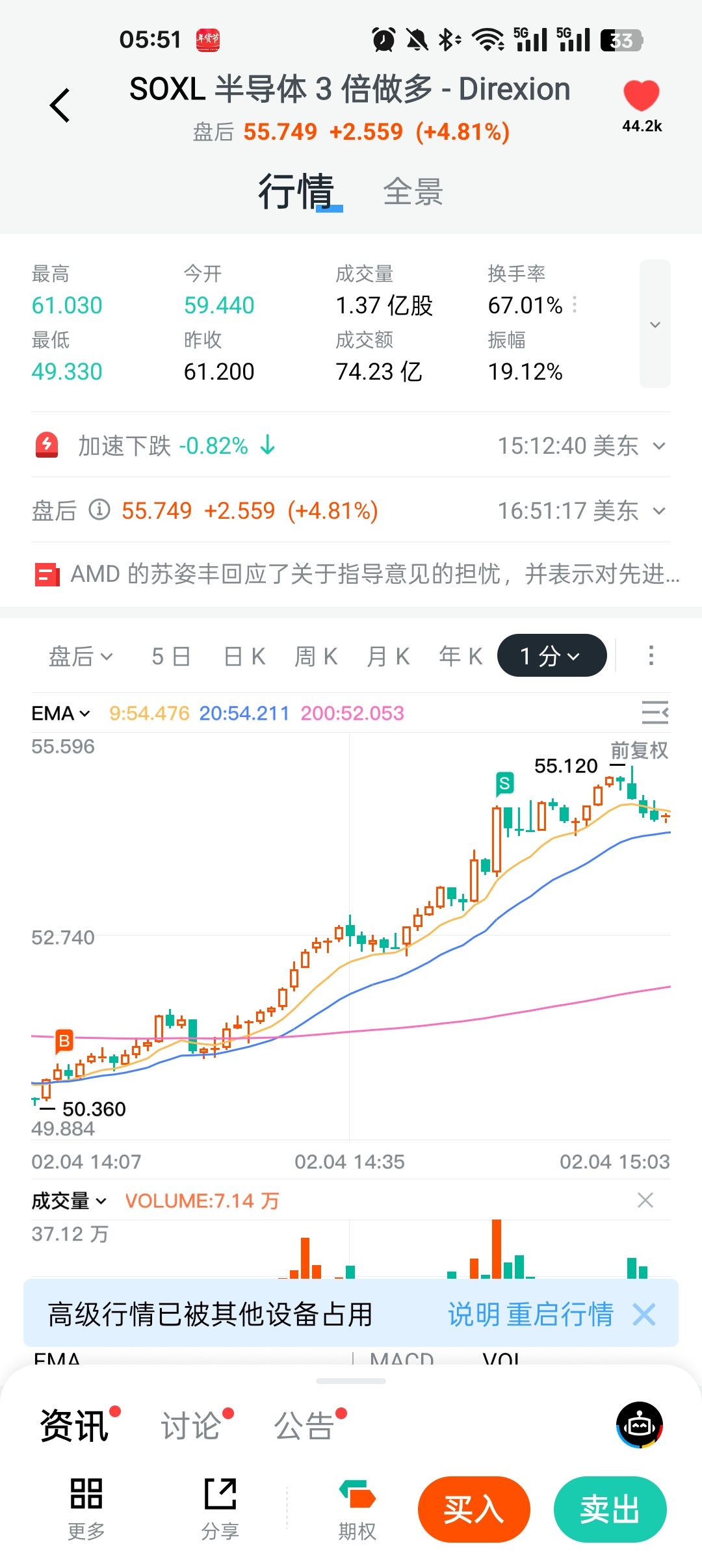Dismiss the 高级行情 occupied banner
Screen dimensions: 702x1568
click(x=644, y=1314)
